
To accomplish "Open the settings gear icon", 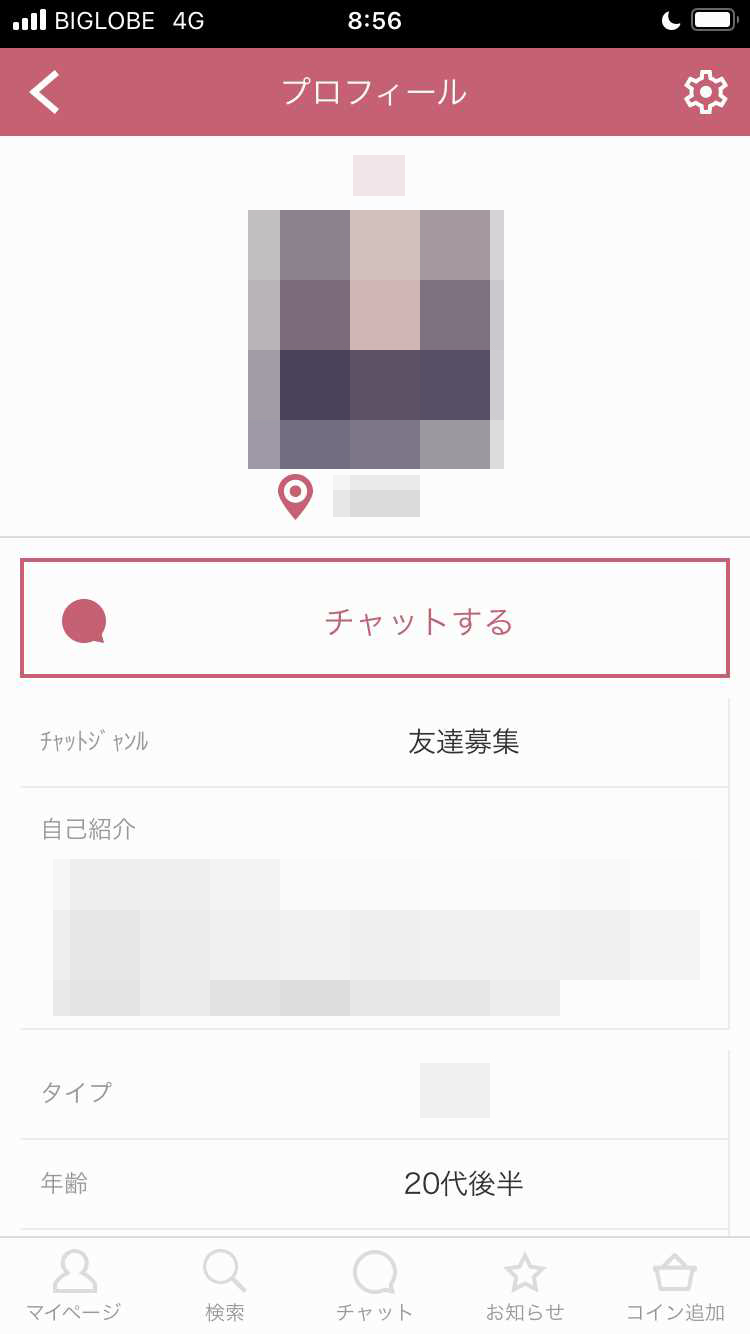I will point(706,91).
